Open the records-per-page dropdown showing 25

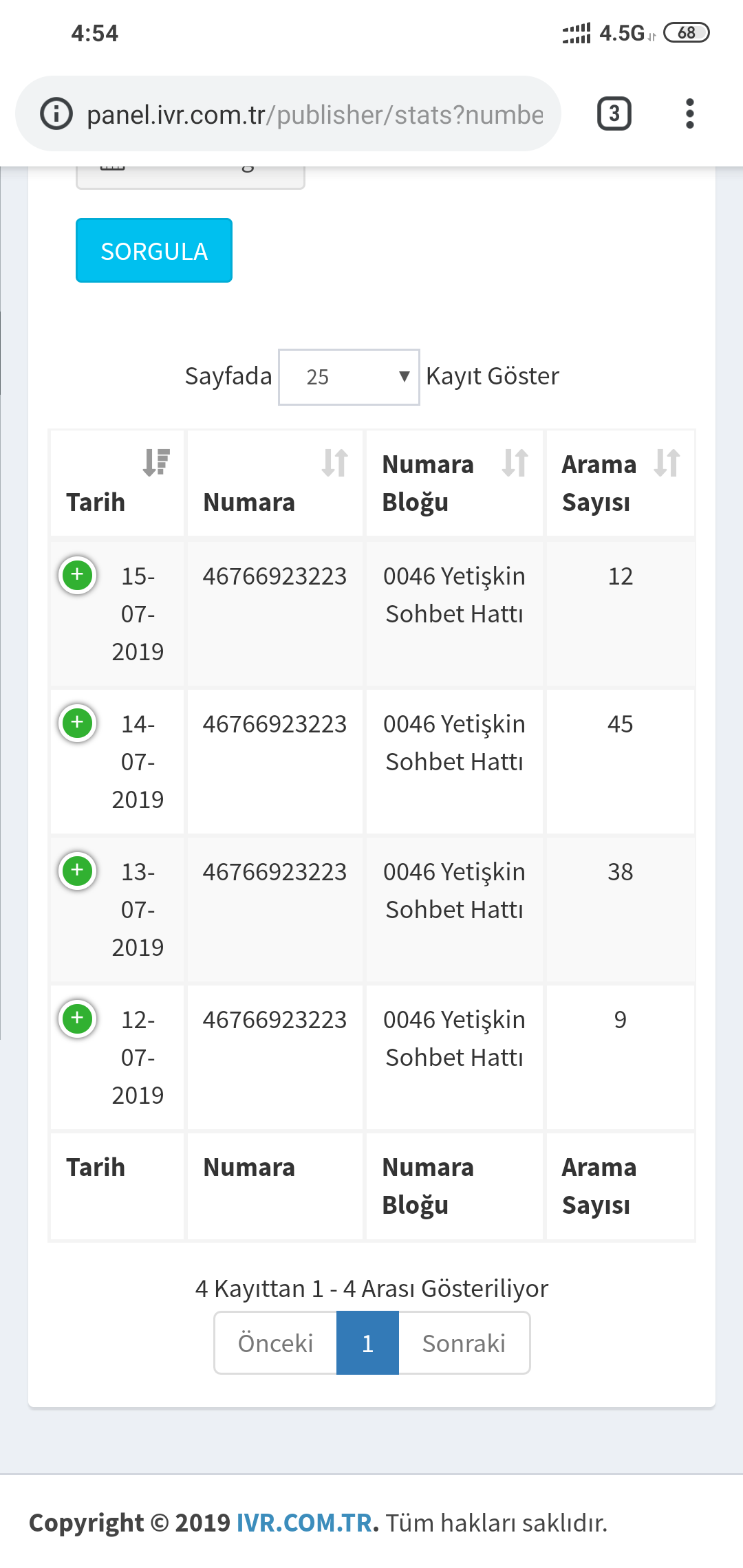click(349, 377)
